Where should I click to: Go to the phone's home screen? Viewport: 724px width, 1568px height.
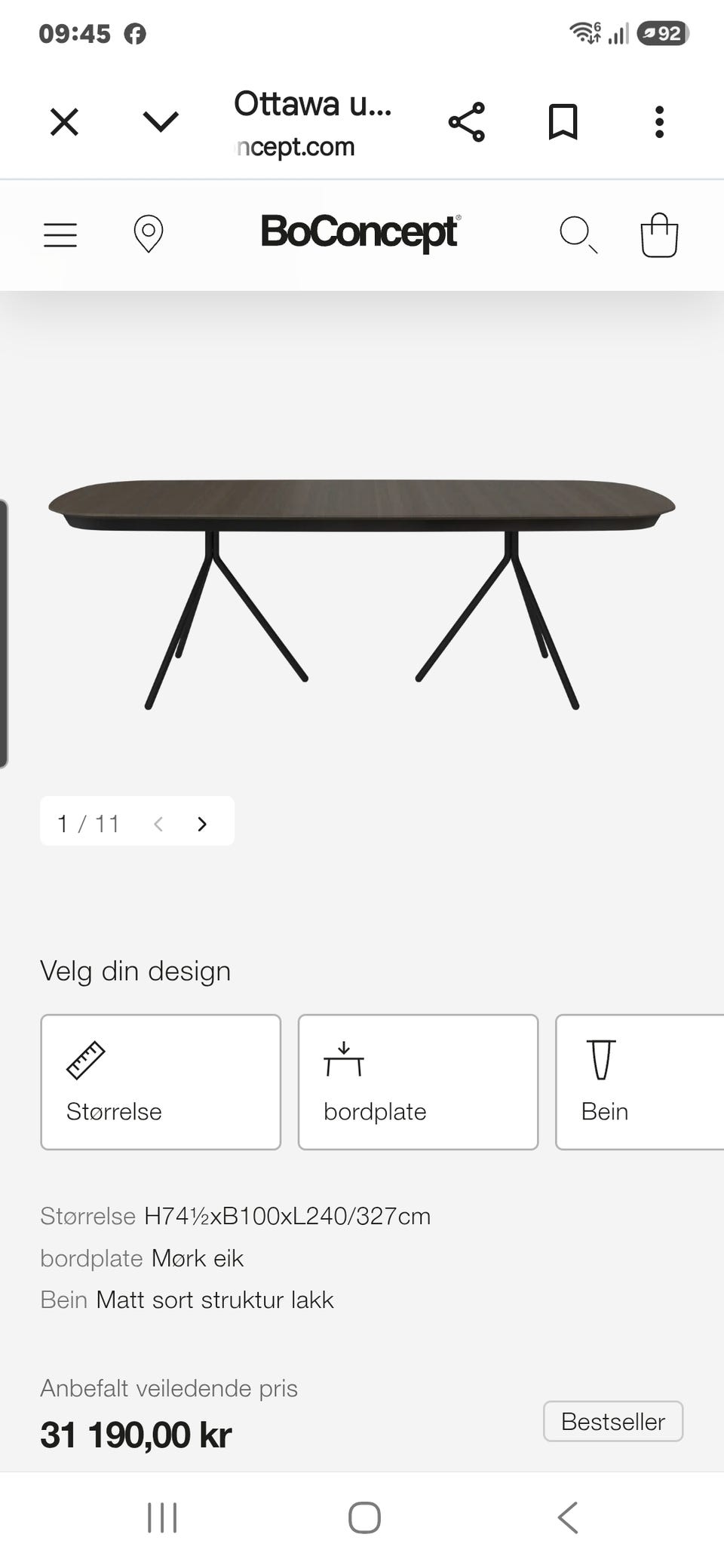[x=364, y=1517]
